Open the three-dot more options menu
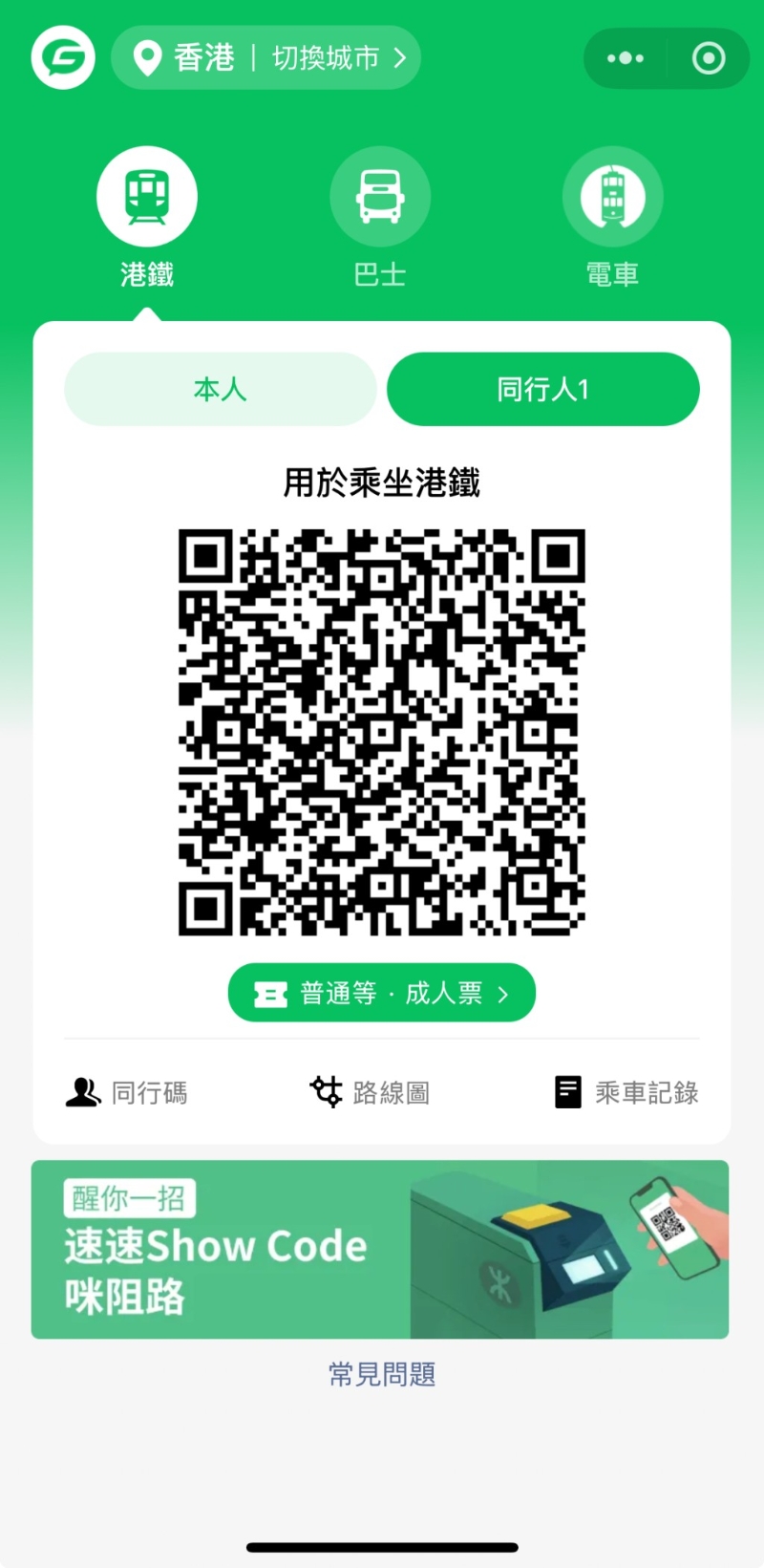 coord(624,57)
